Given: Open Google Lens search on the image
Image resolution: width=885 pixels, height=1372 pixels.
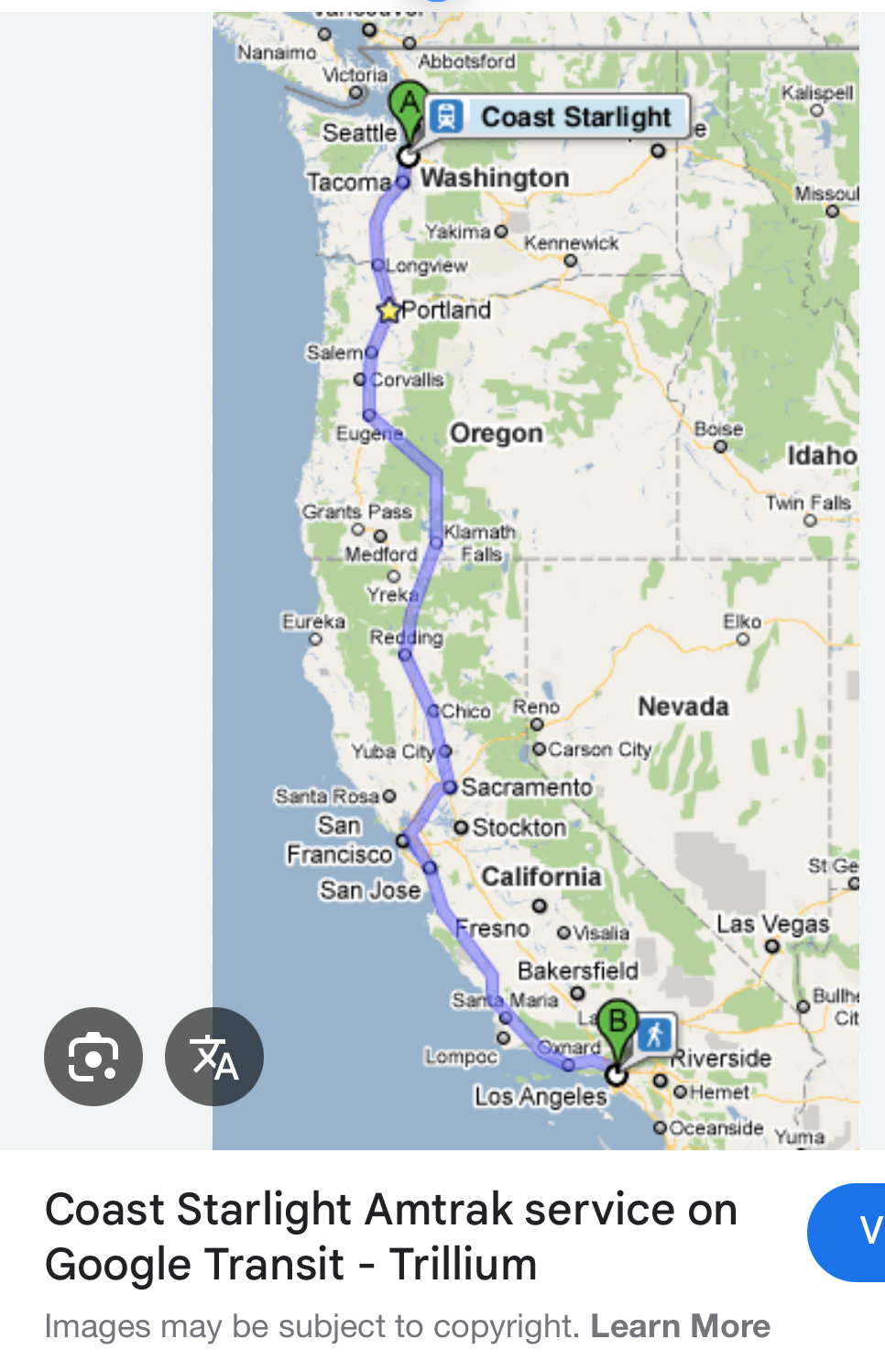Looking at the screenshot, I should pos(93,1056).
